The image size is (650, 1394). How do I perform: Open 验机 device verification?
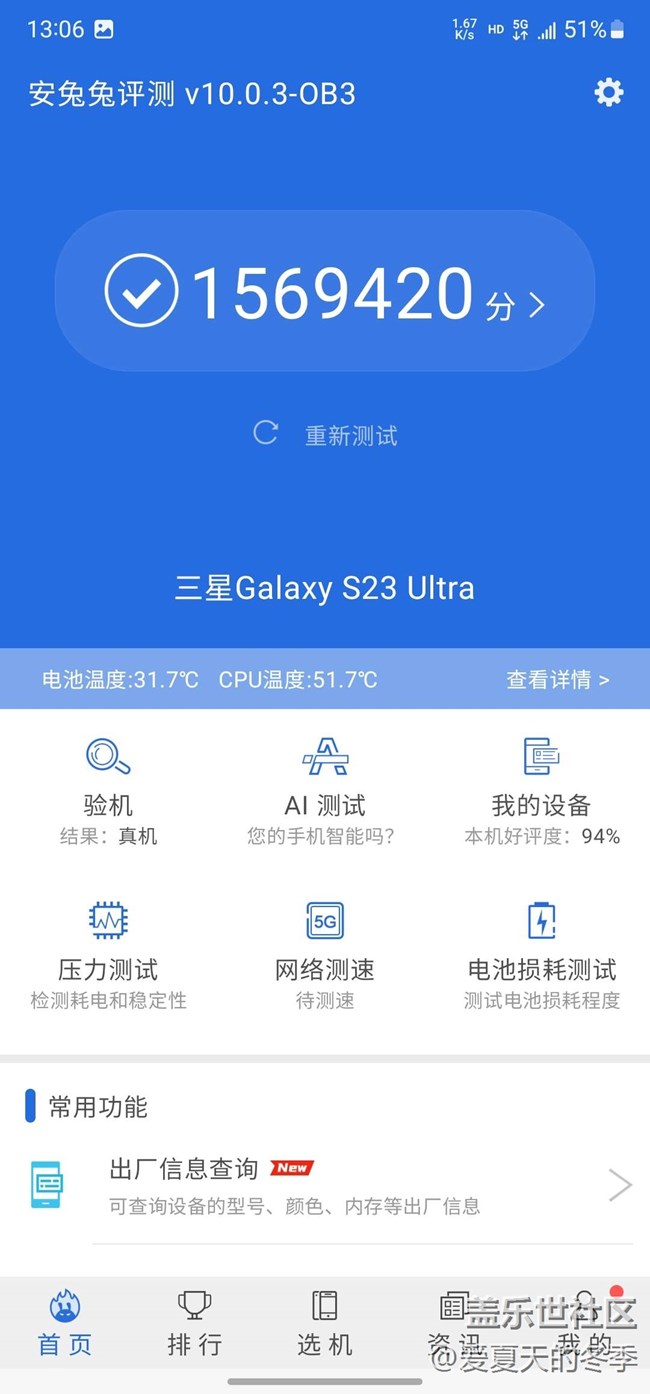coord(108,790)
